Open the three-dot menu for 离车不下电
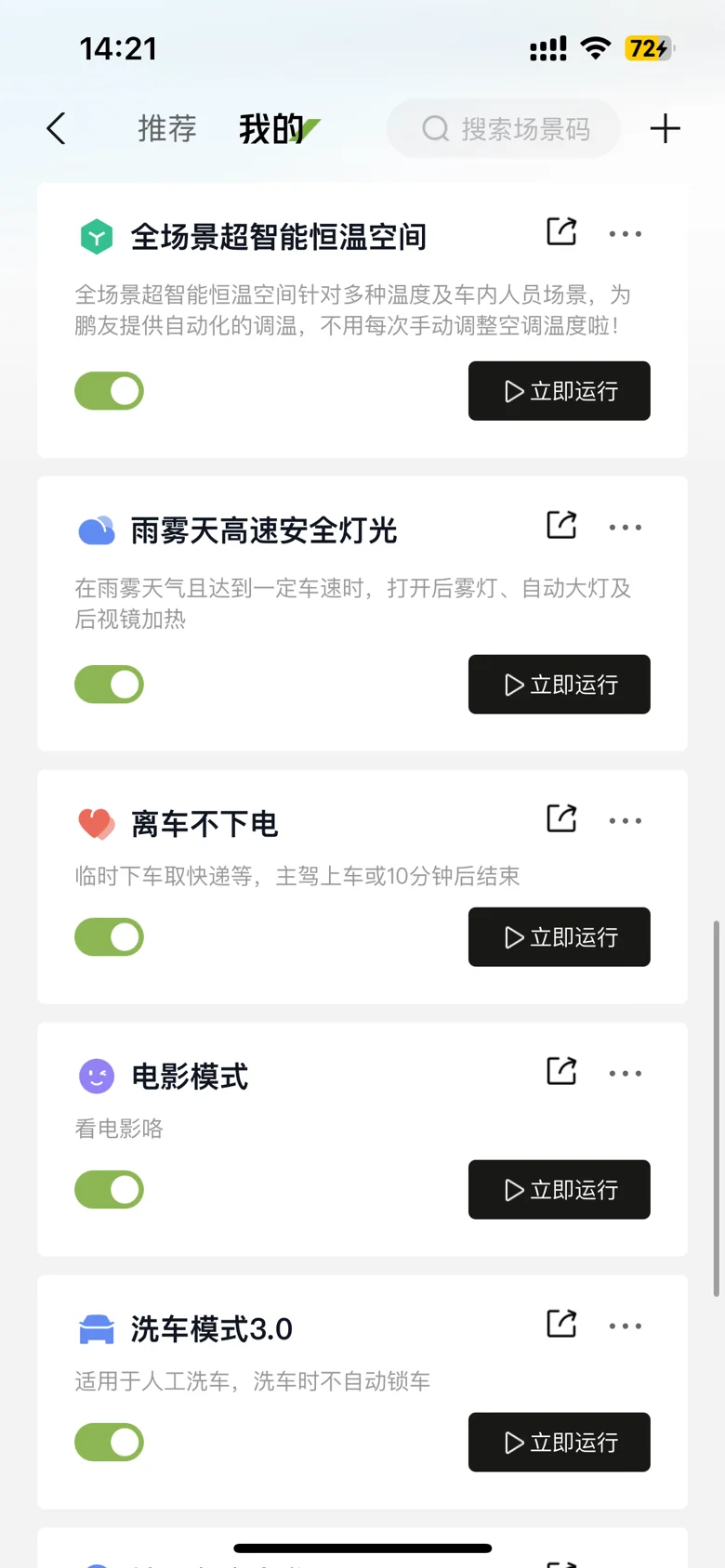 click(x=625, y=821)
